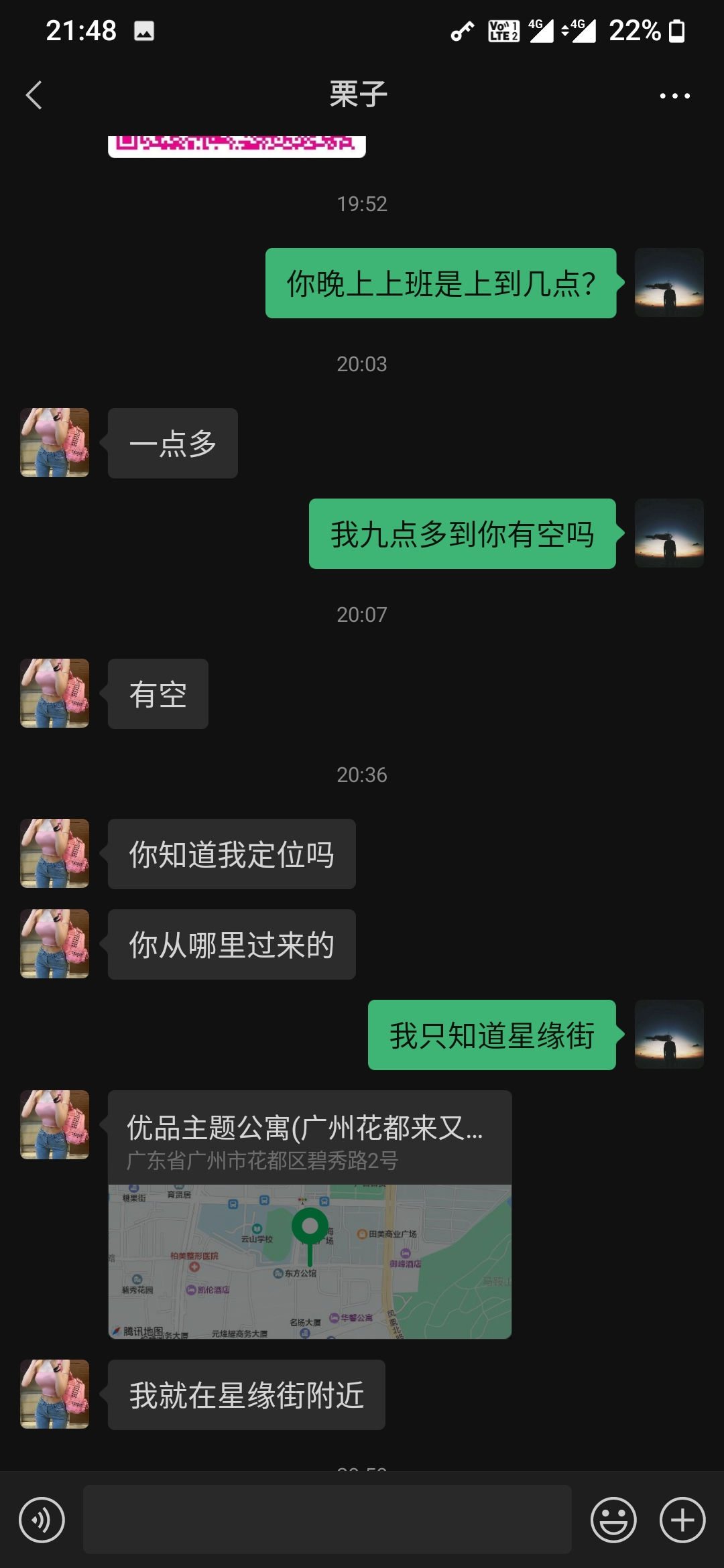The height and width of the screenshot is (1568, 724).
Task: Tap the message text field
Action: click(x=327, y=1519)
